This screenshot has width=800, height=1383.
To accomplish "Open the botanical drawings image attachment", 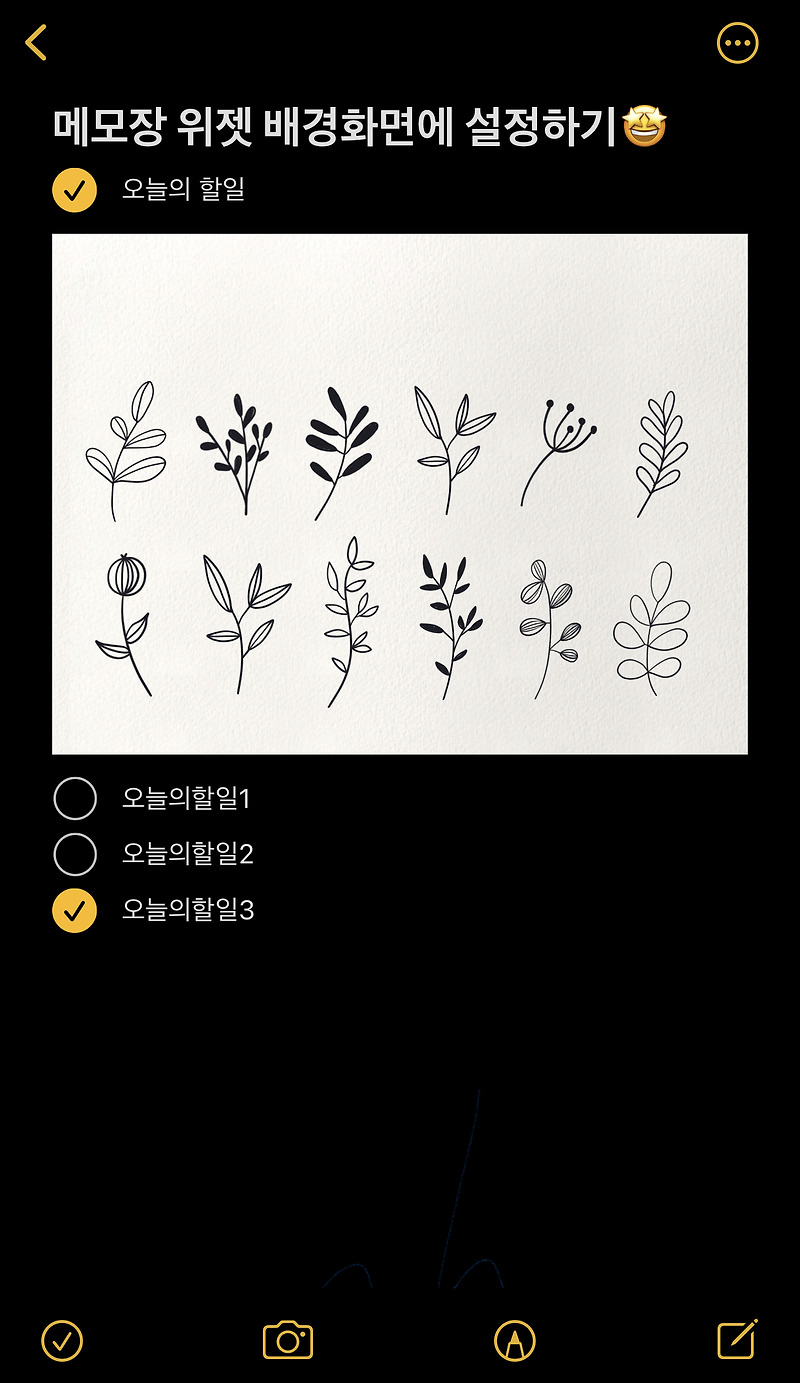I will 400,494.
